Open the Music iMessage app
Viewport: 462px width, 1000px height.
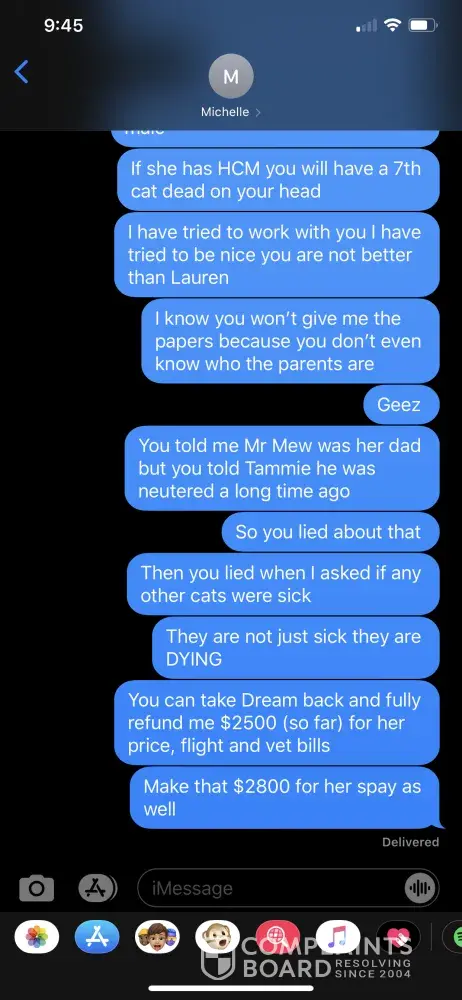pos(338,937)
